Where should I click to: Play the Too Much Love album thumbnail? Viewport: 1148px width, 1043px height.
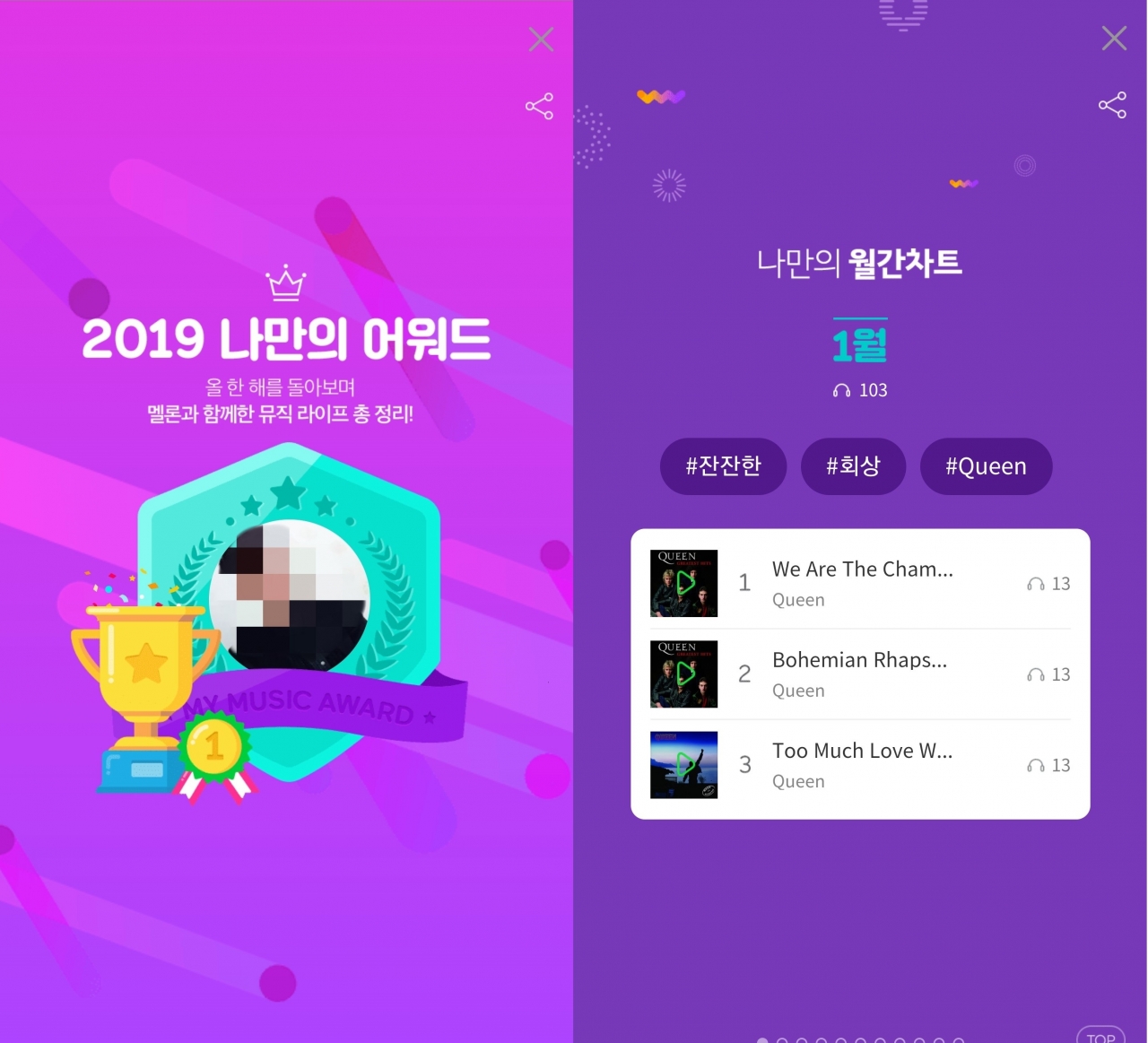click(683, 765)
